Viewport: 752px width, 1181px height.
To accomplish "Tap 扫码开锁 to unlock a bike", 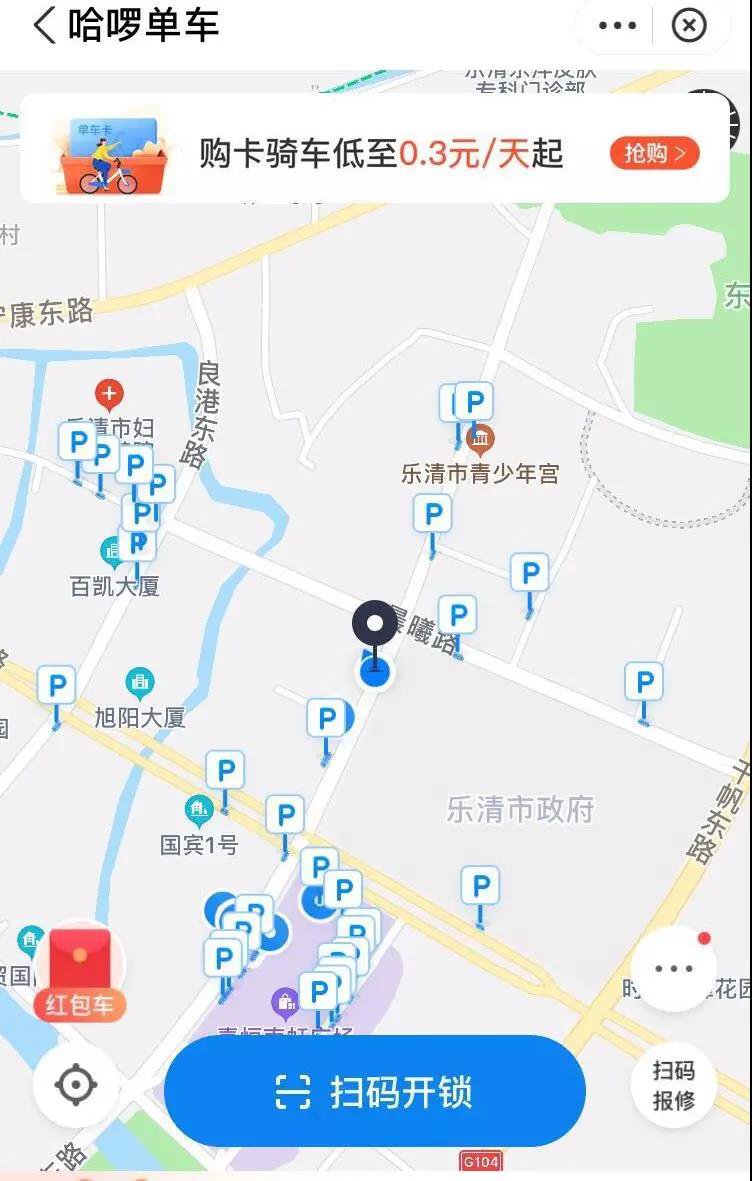I will click(374, 1091).
